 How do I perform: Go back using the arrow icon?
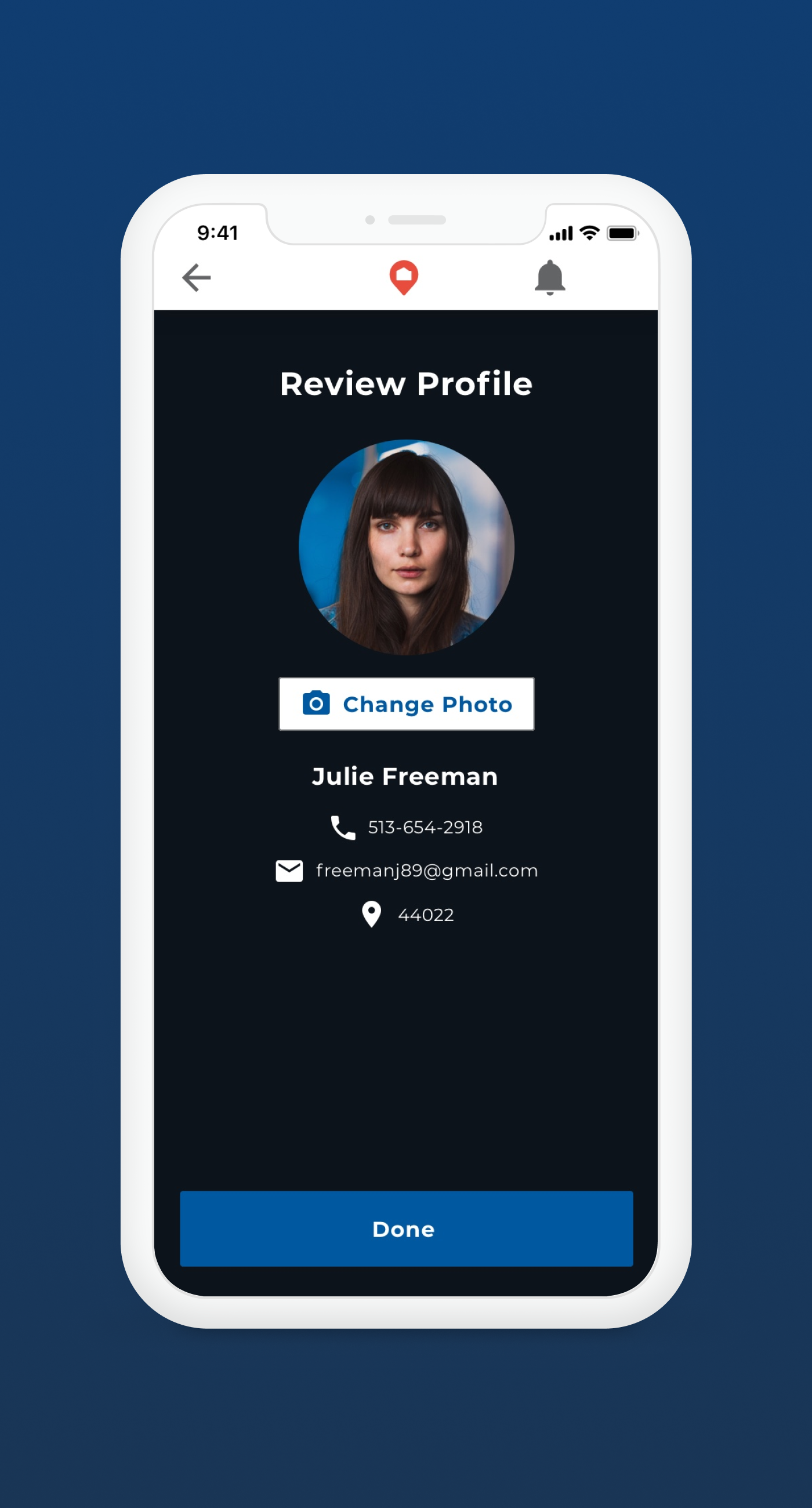coord(196,277)
